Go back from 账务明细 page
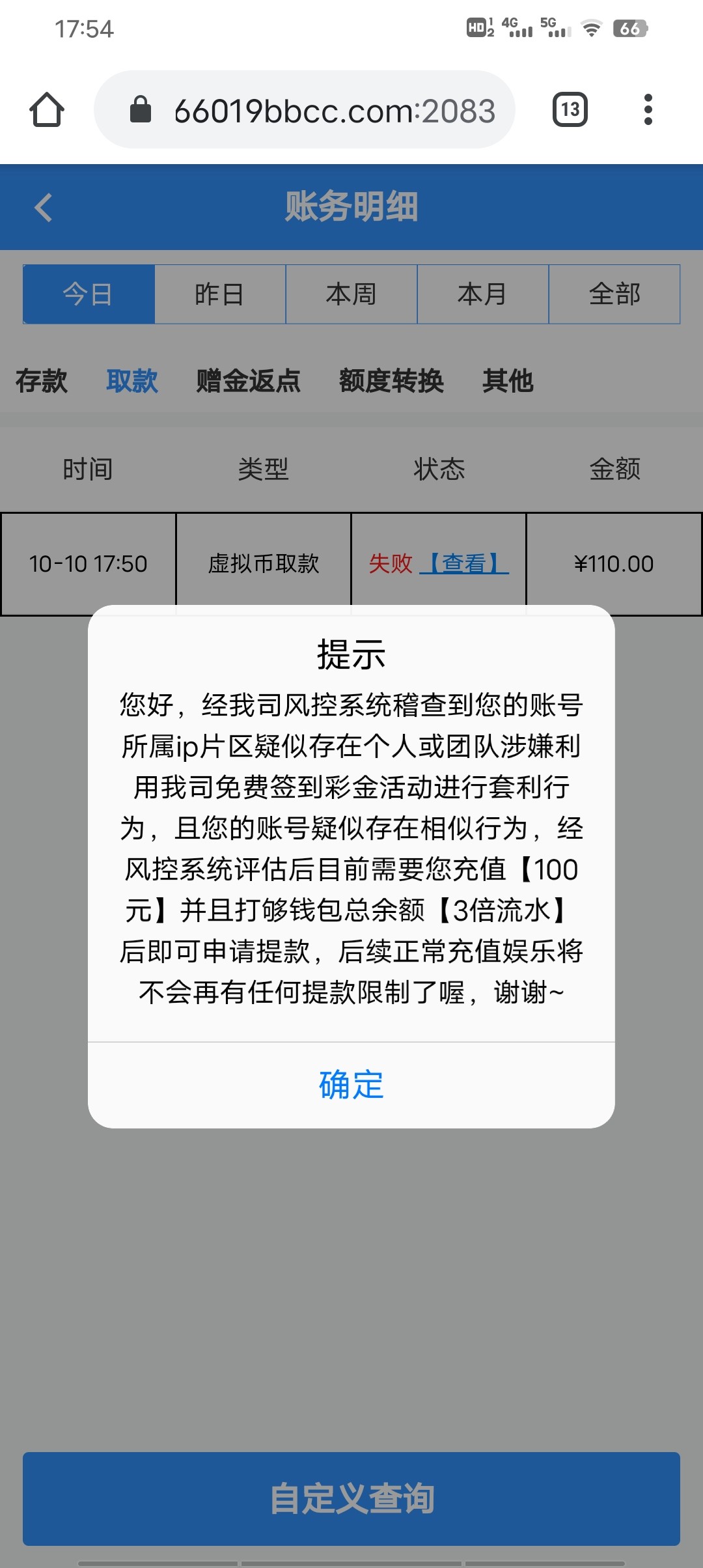The image size is (703, 1568). tap(44, 208)
